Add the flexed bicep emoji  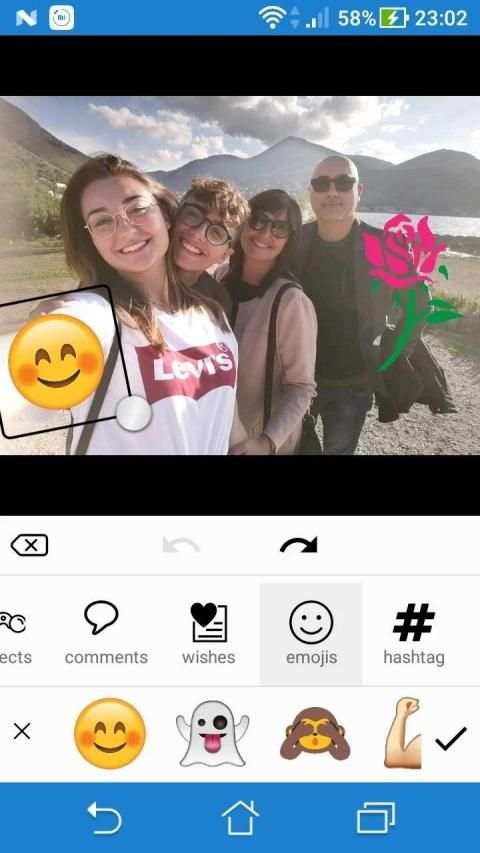403,733
